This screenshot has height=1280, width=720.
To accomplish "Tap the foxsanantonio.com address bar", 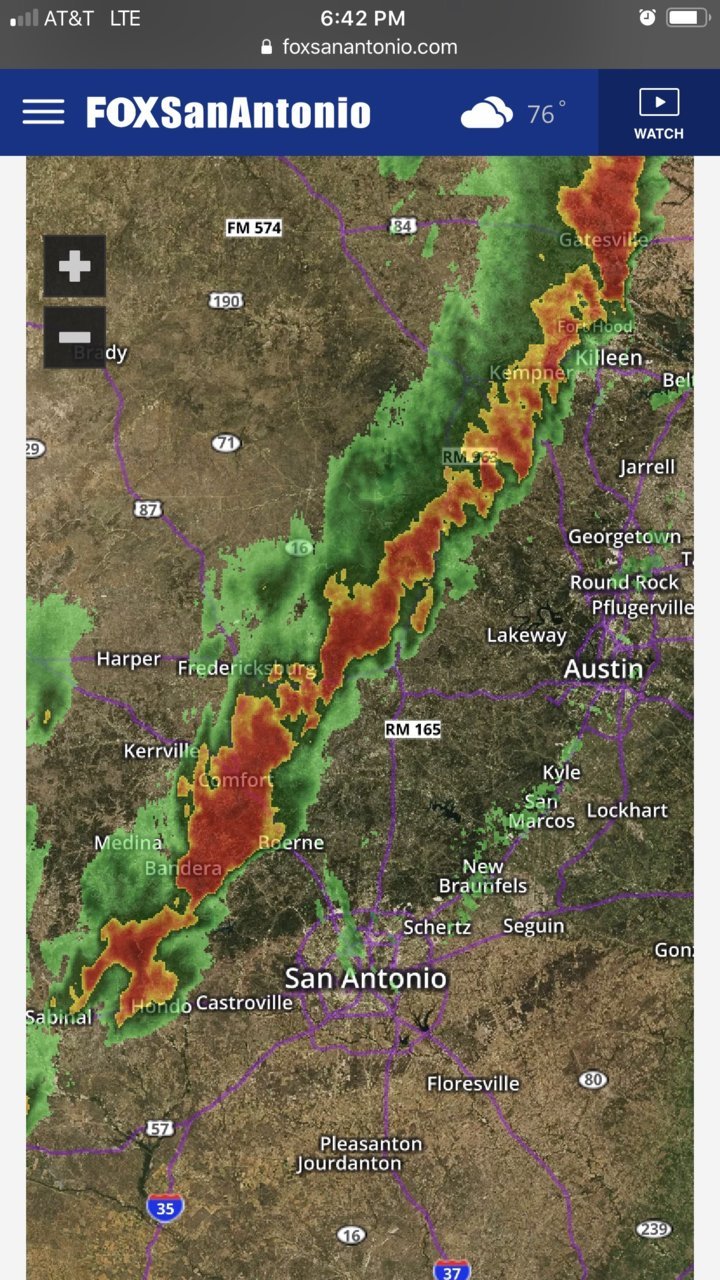I will click(360, 47).
